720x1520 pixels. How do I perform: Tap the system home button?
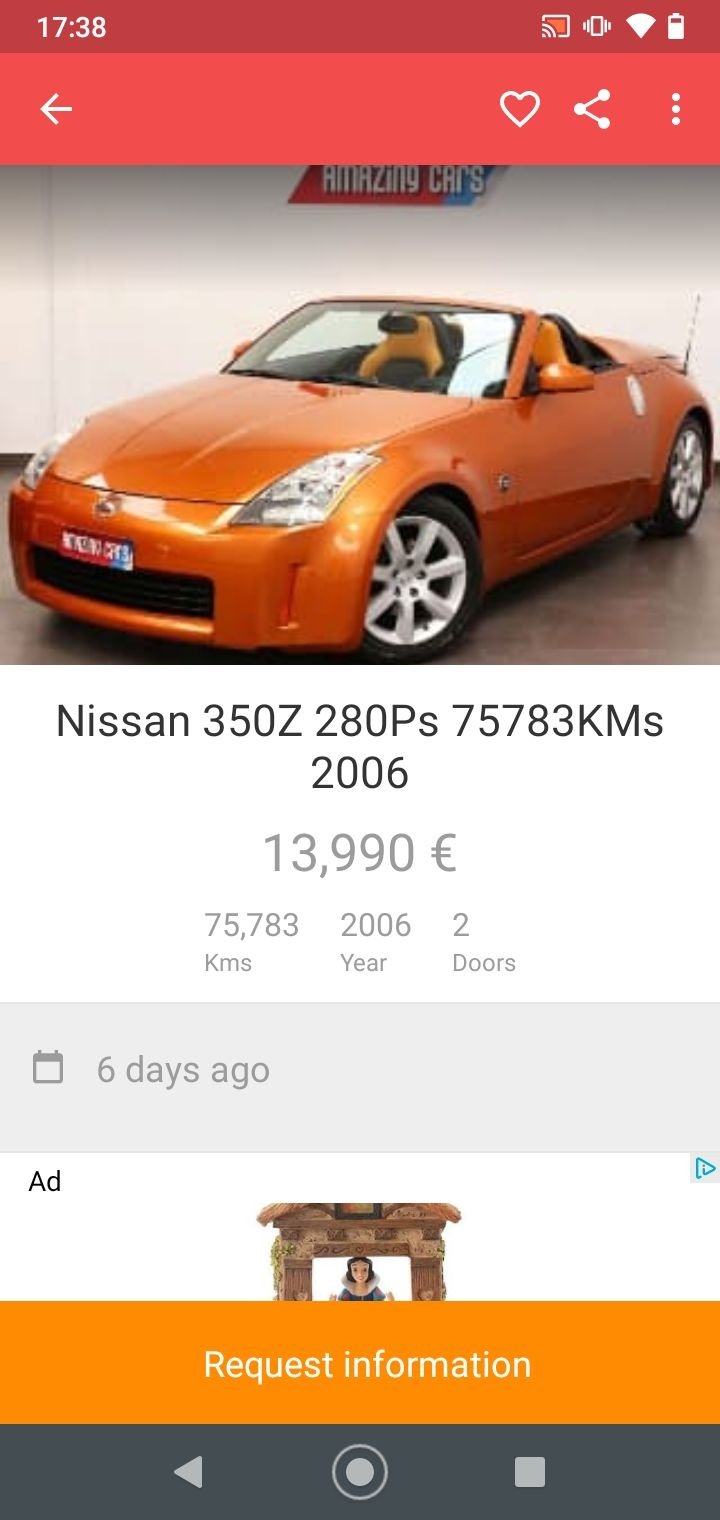coord(360,1472)
